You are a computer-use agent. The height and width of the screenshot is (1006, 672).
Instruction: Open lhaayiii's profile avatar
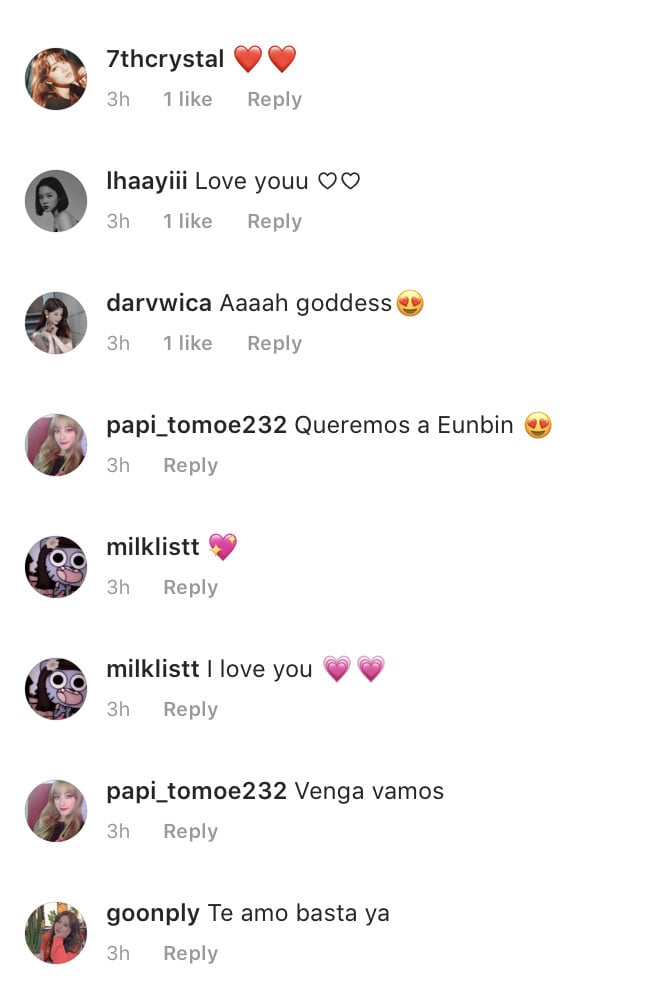tap(56, 200)
